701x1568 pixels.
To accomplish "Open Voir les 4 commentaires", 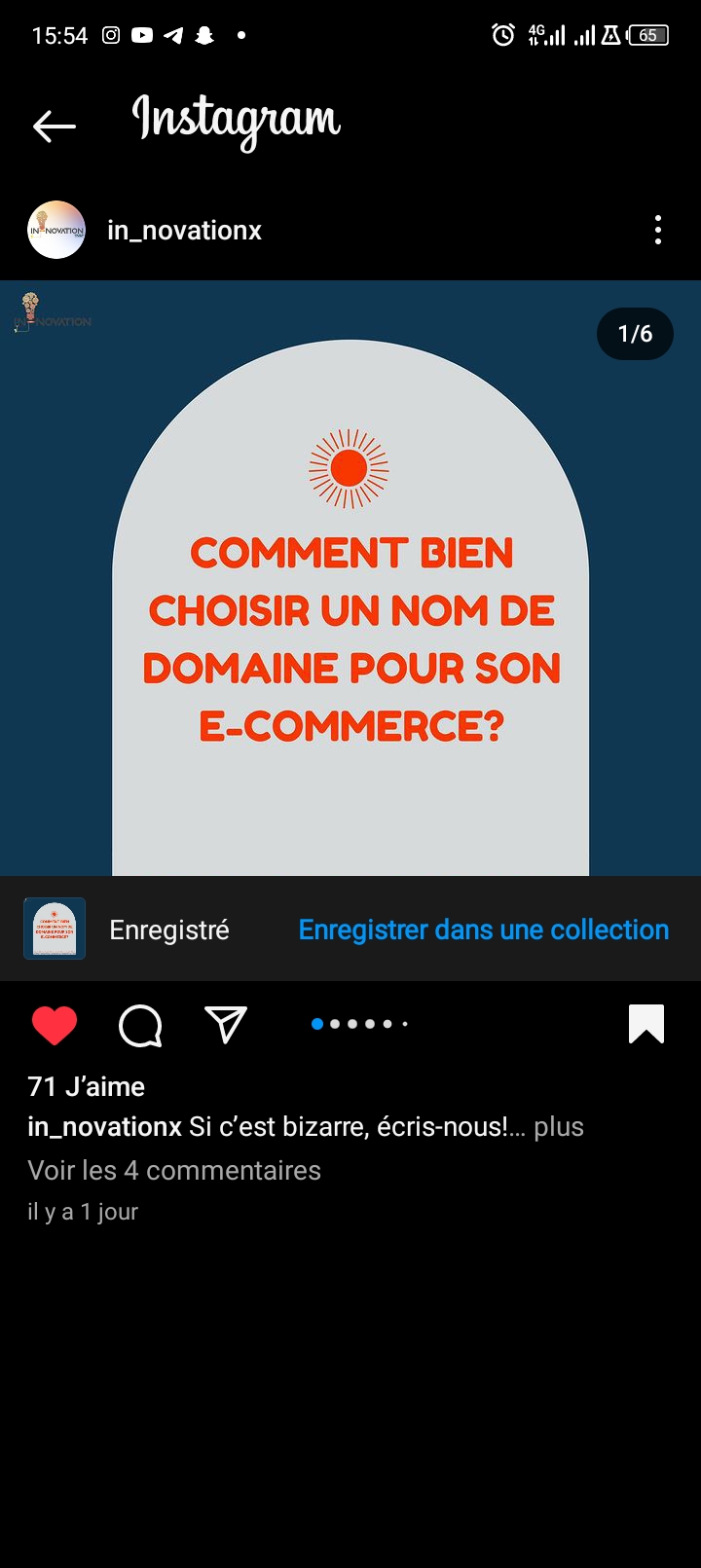I will (x=174, y=1170).
